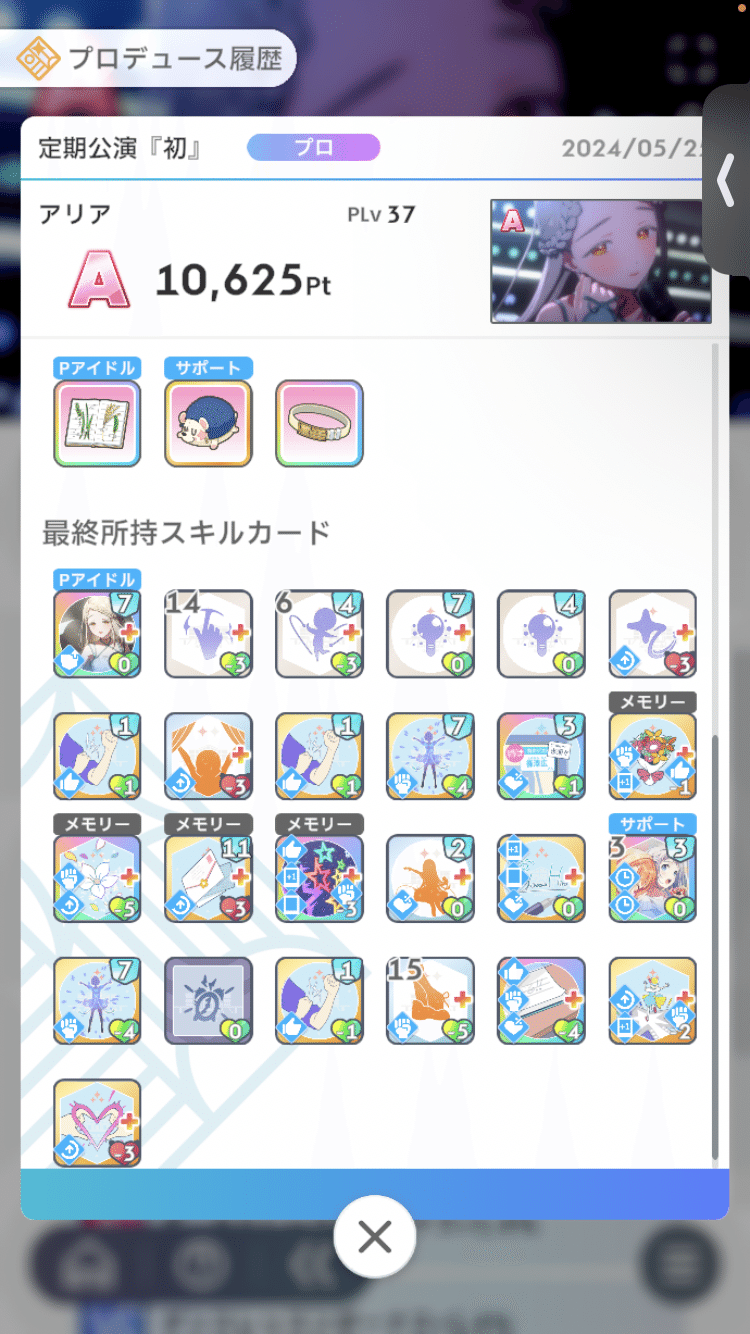Select the pink heart skill card
This screenshot has width=750, height=1334.
tap(97, 1123)
